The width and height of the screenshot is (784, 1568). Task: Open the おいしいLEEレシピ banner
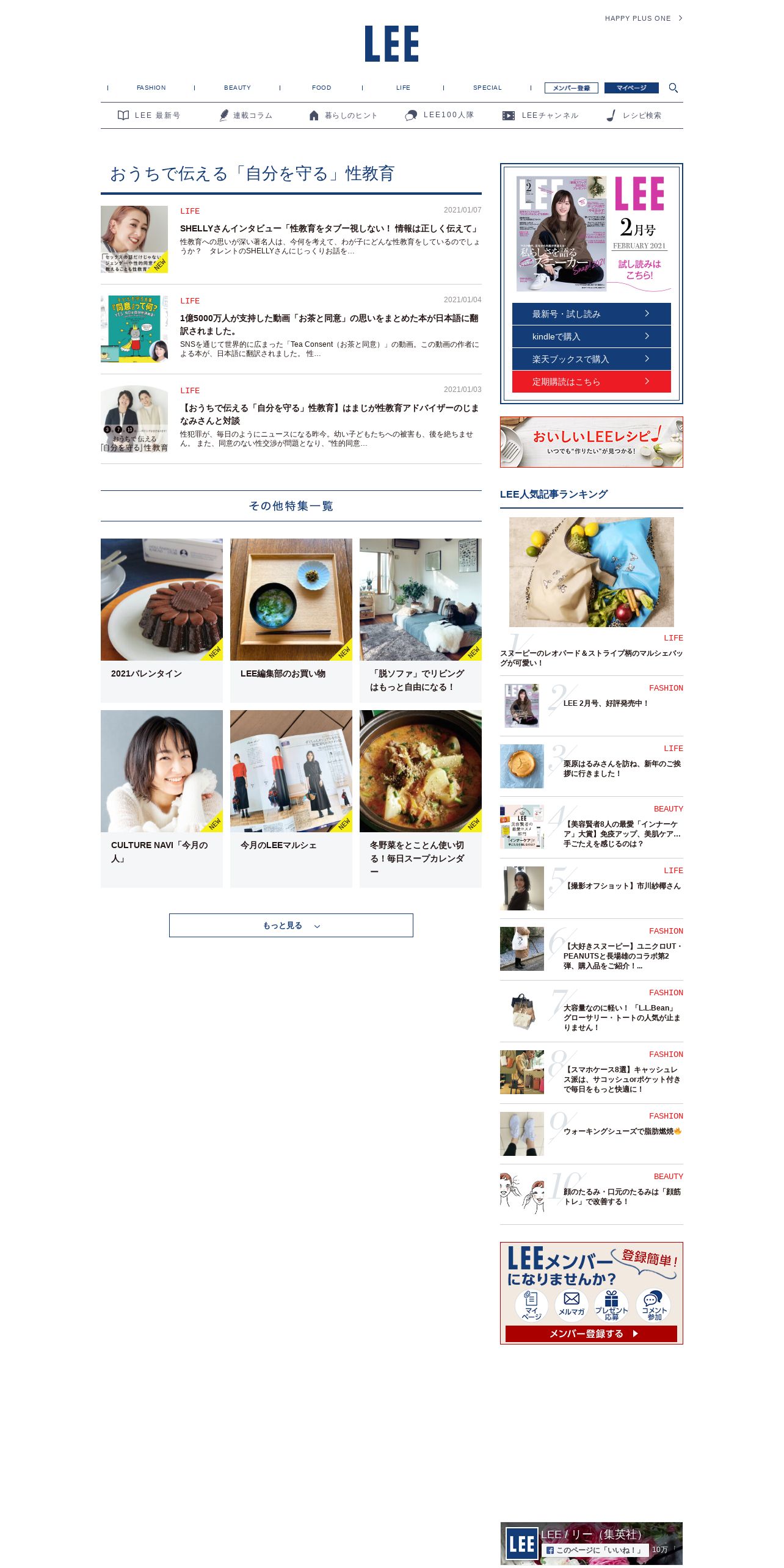(591, 442)
